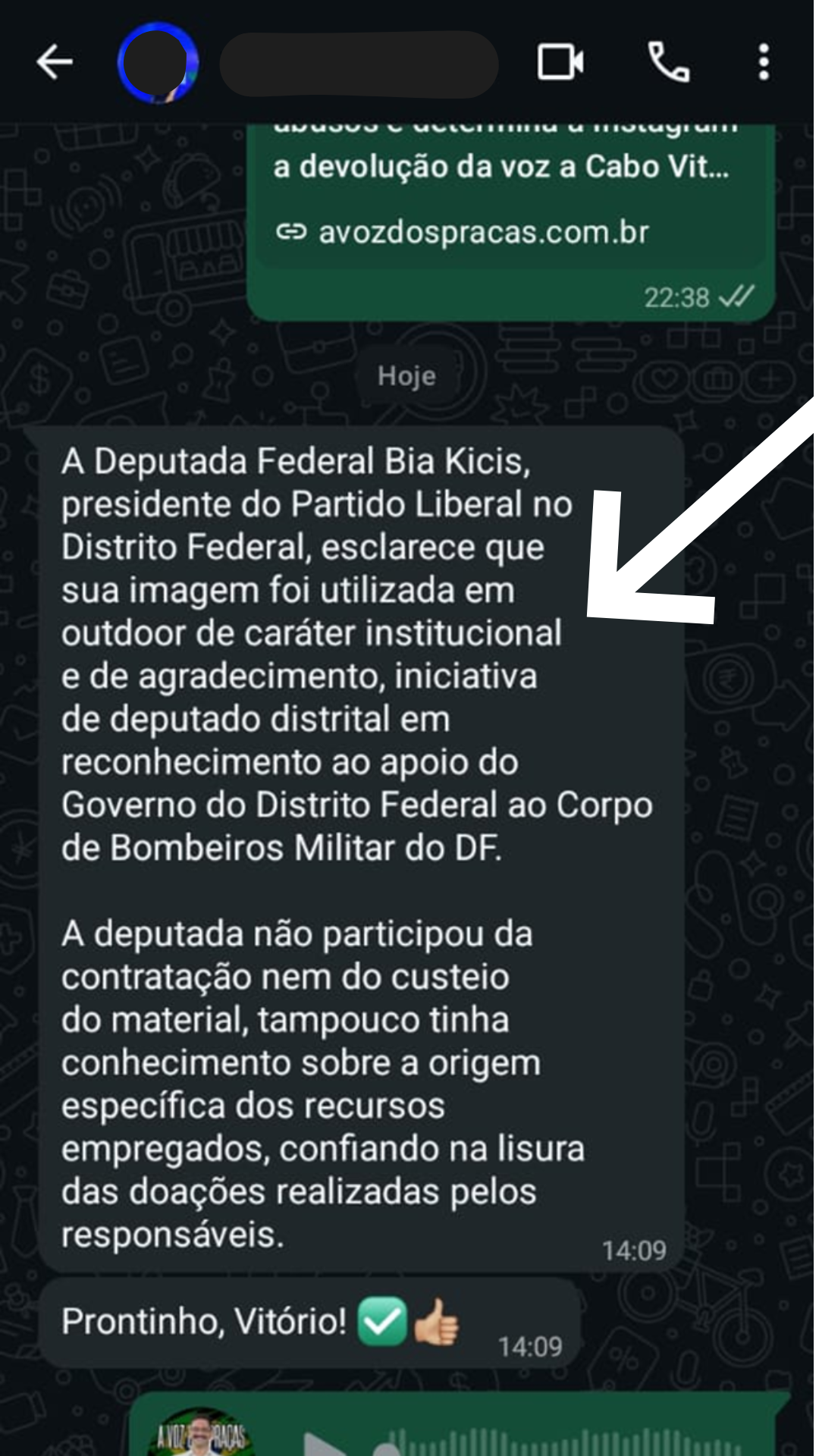Go back to the chat list
The width and height of the screenshot is (819, 1456).
[55, 62]
